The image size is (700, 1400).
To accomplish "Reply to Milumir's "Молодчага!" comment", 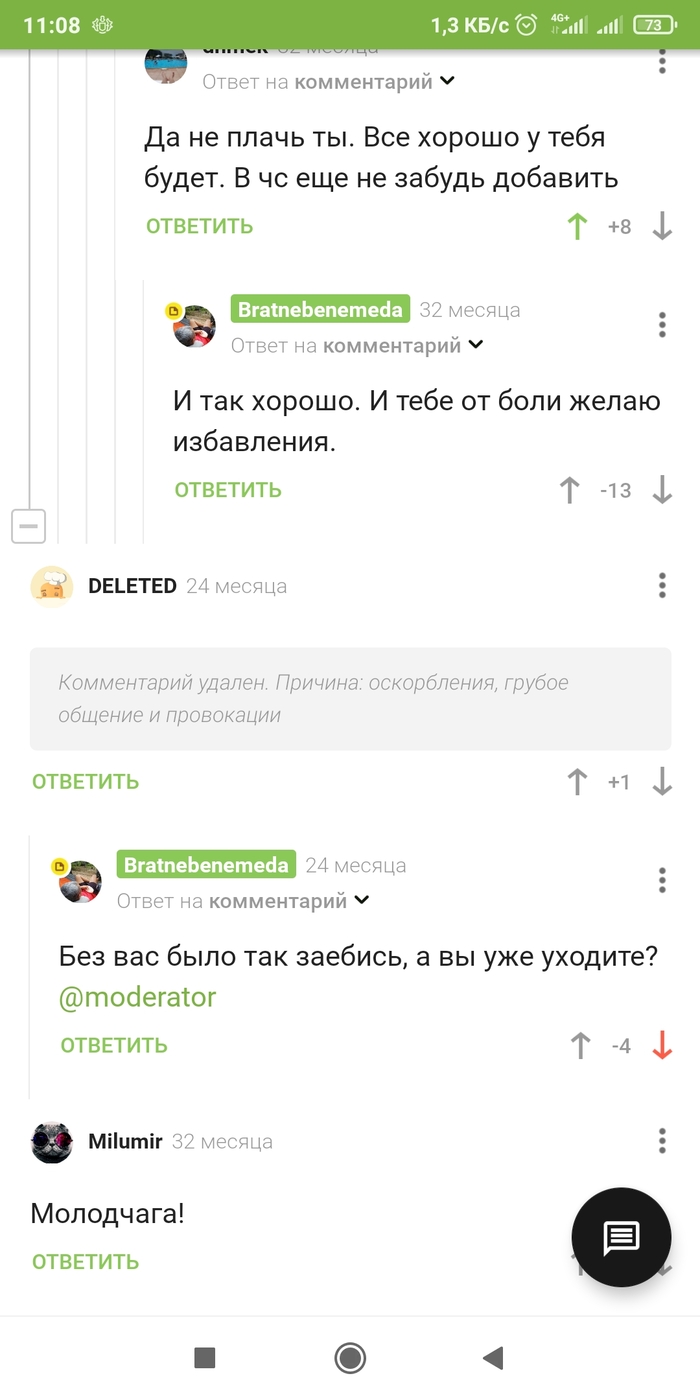I will pyautogui.click(x=85, y=1262).
